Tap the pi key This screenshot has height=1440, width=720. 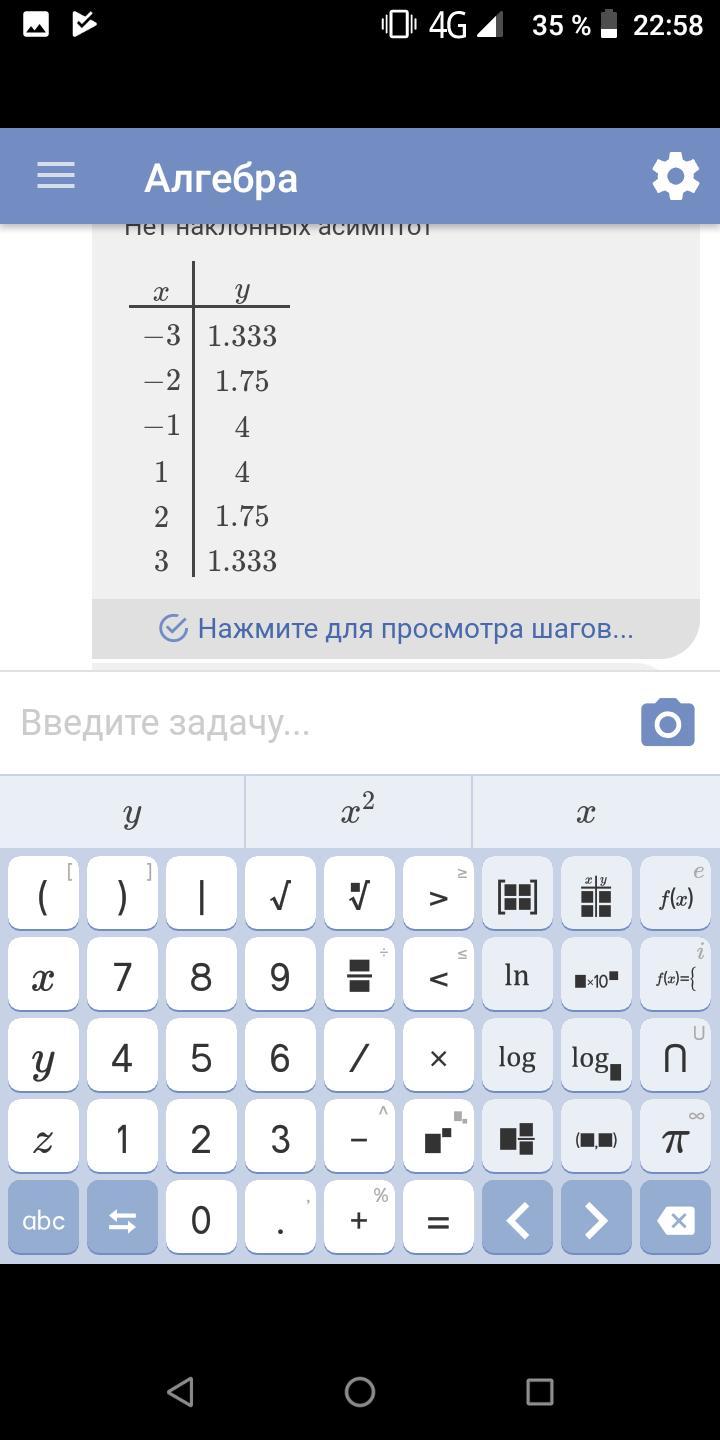(675, 1139)
